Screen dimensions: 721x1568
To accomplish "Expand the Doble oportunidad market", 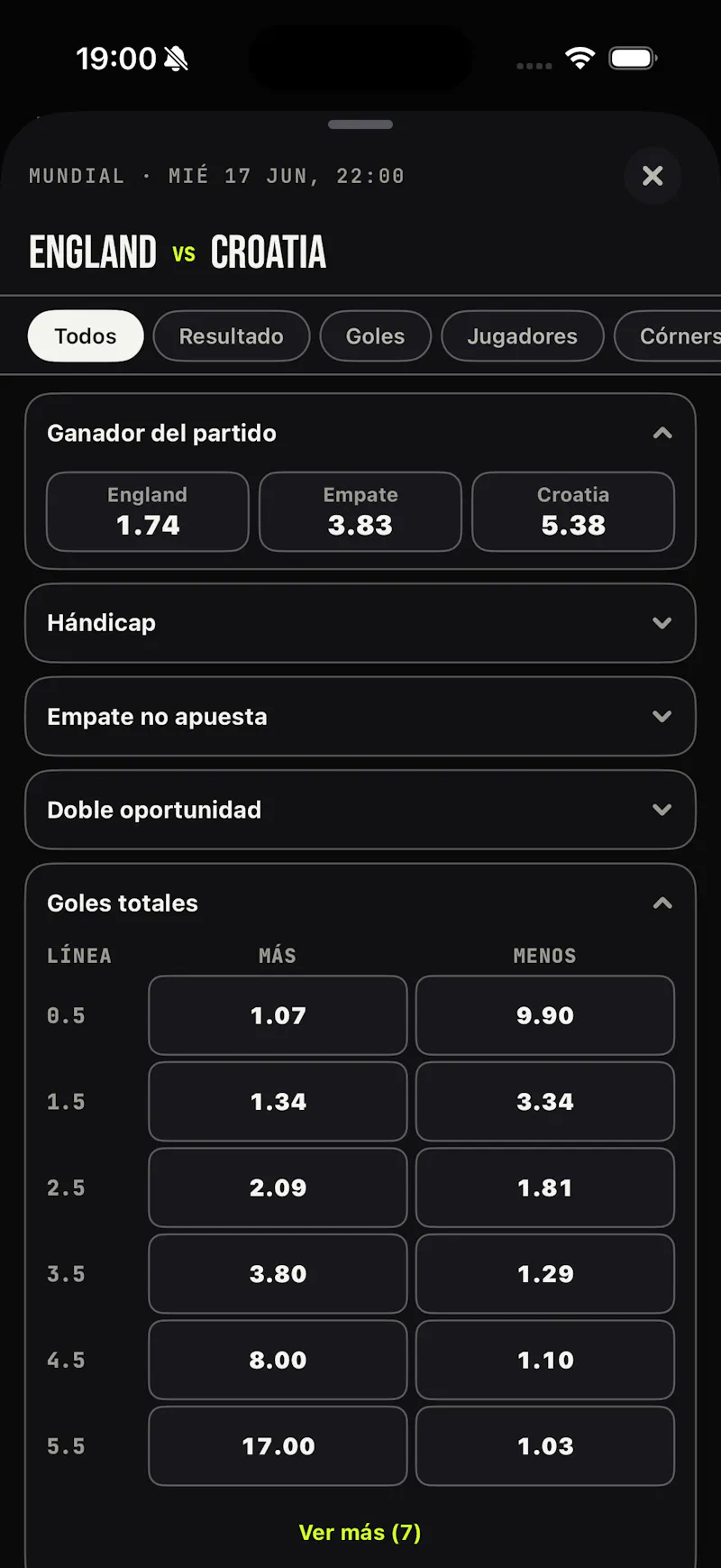I will click(x=360, y=810).
